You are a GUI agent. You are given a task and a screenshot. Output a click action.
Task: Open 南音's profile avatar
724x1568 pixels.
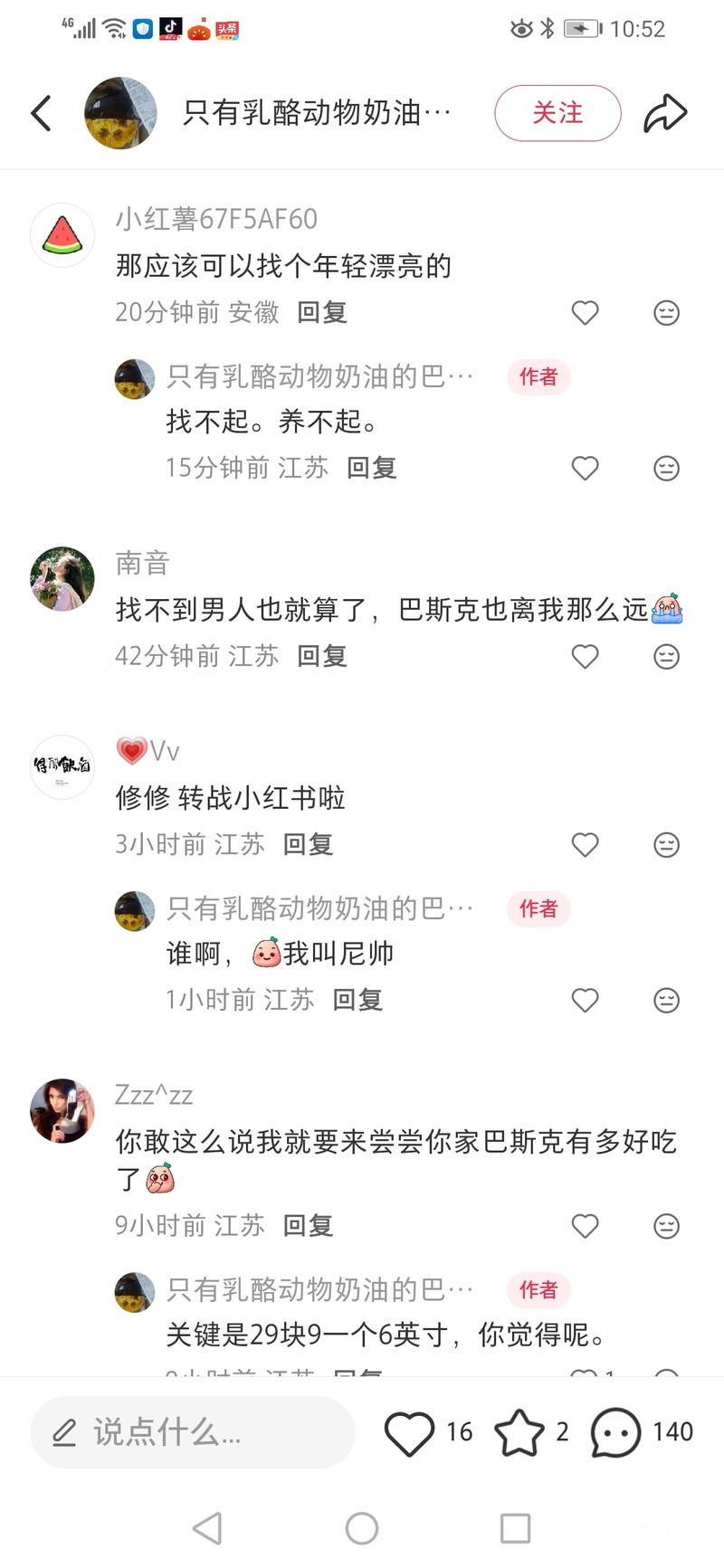point(62,579)
